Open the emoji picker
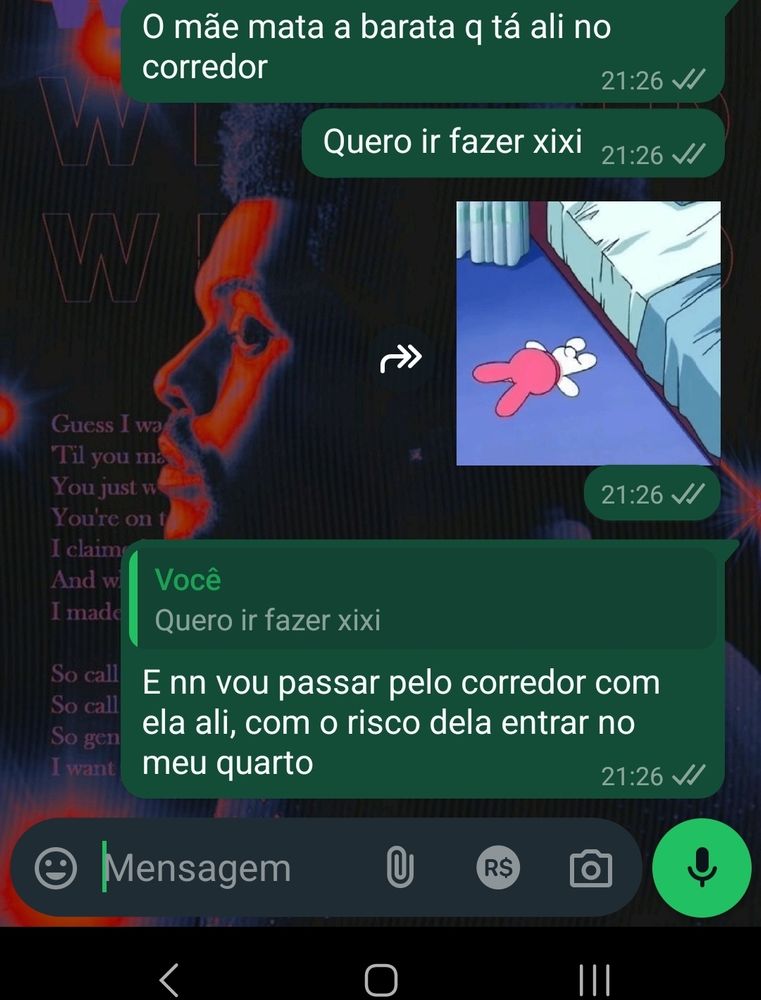The image size is (761, 1000). coord(57,868)
